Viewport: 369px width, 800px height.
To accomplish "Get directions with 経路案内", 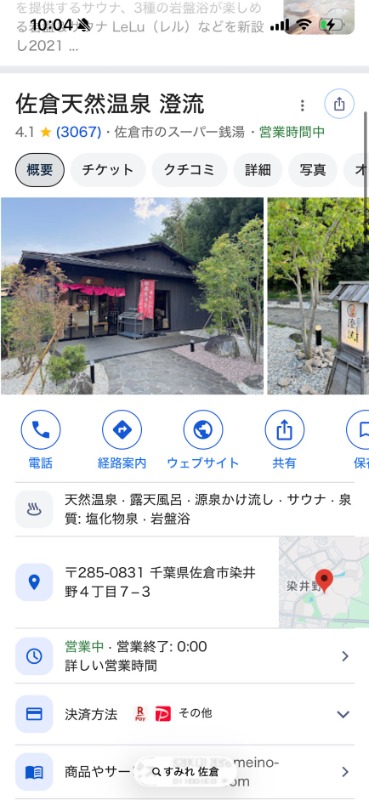I will click(x=122, y=440).
